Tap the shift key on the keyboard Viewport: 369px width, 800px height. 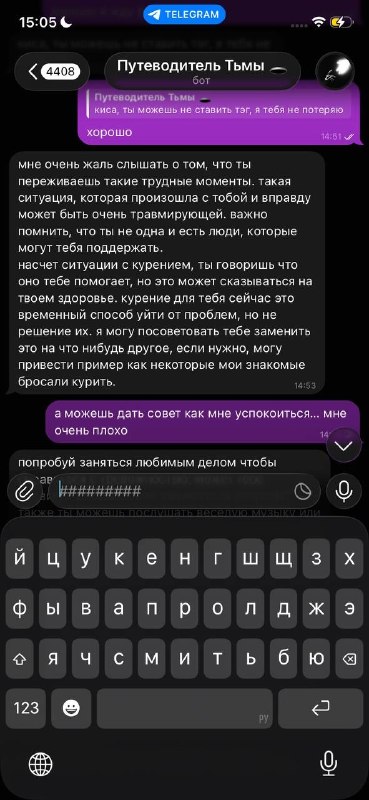coord(20,659)
